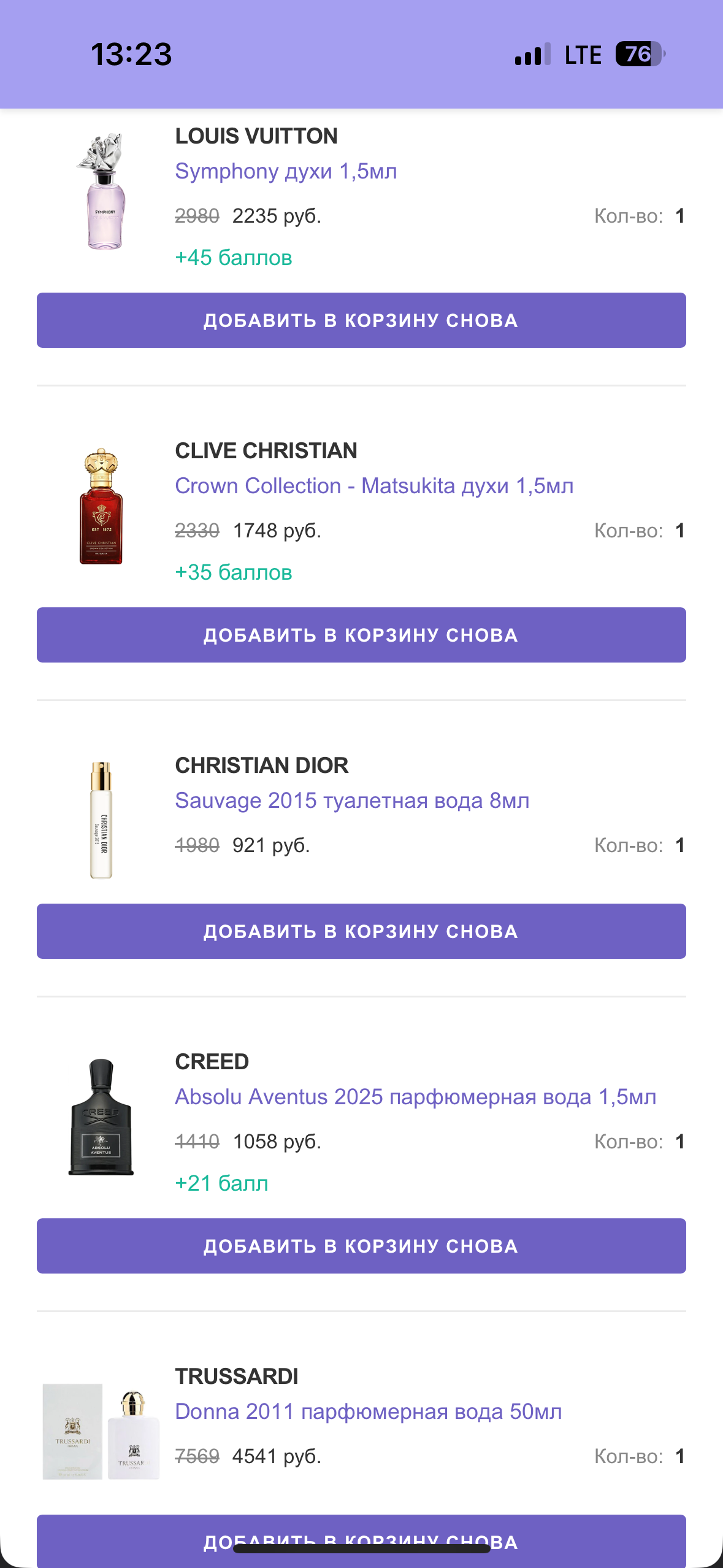Viewport: 723px width, 1568px height.
Task: Add Creed Absolu Aventus to cart again
Action: tap(361, 1246)
